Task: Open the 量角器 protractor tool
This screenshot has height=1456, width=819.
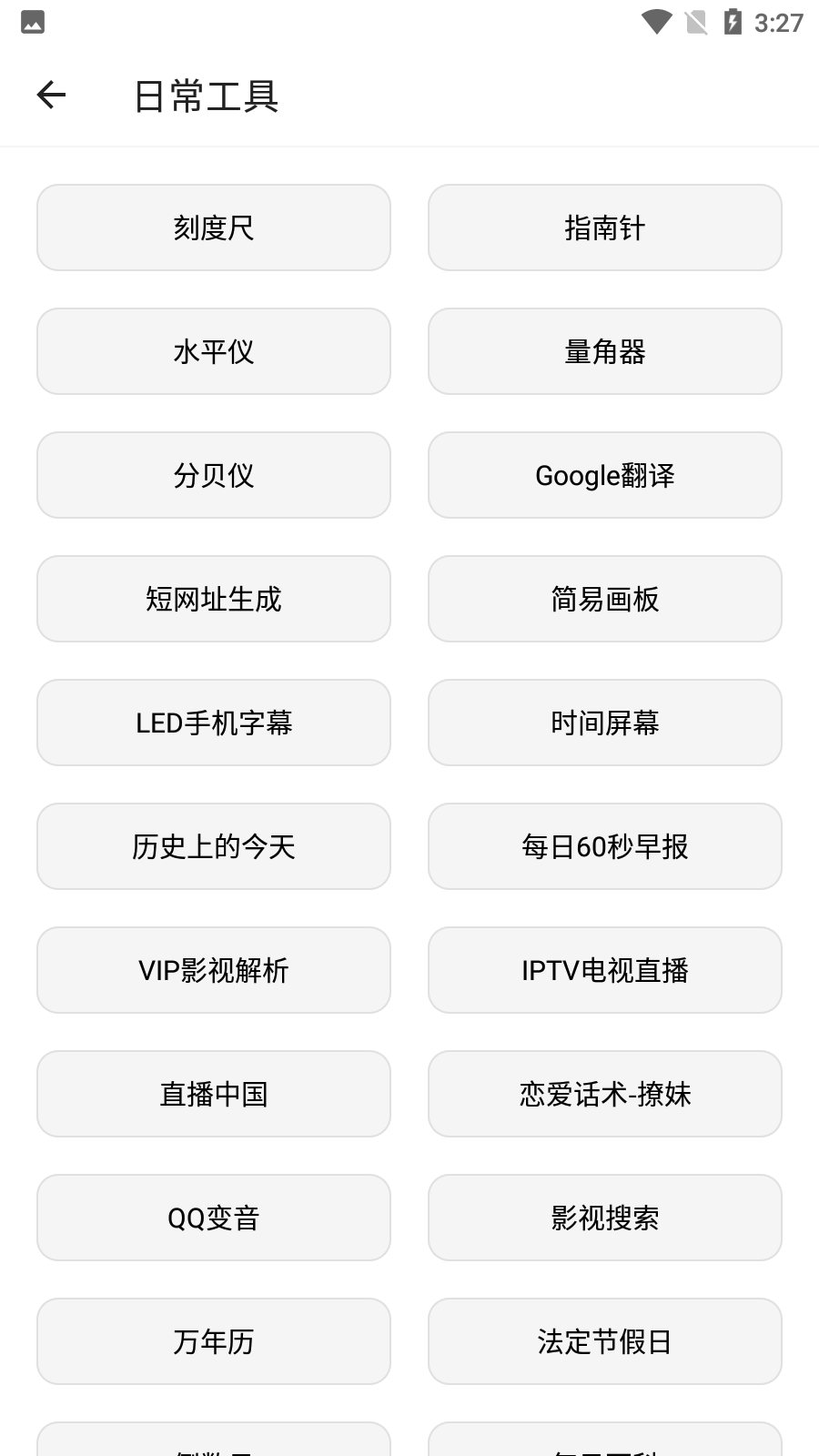Action: click(604, 351)
